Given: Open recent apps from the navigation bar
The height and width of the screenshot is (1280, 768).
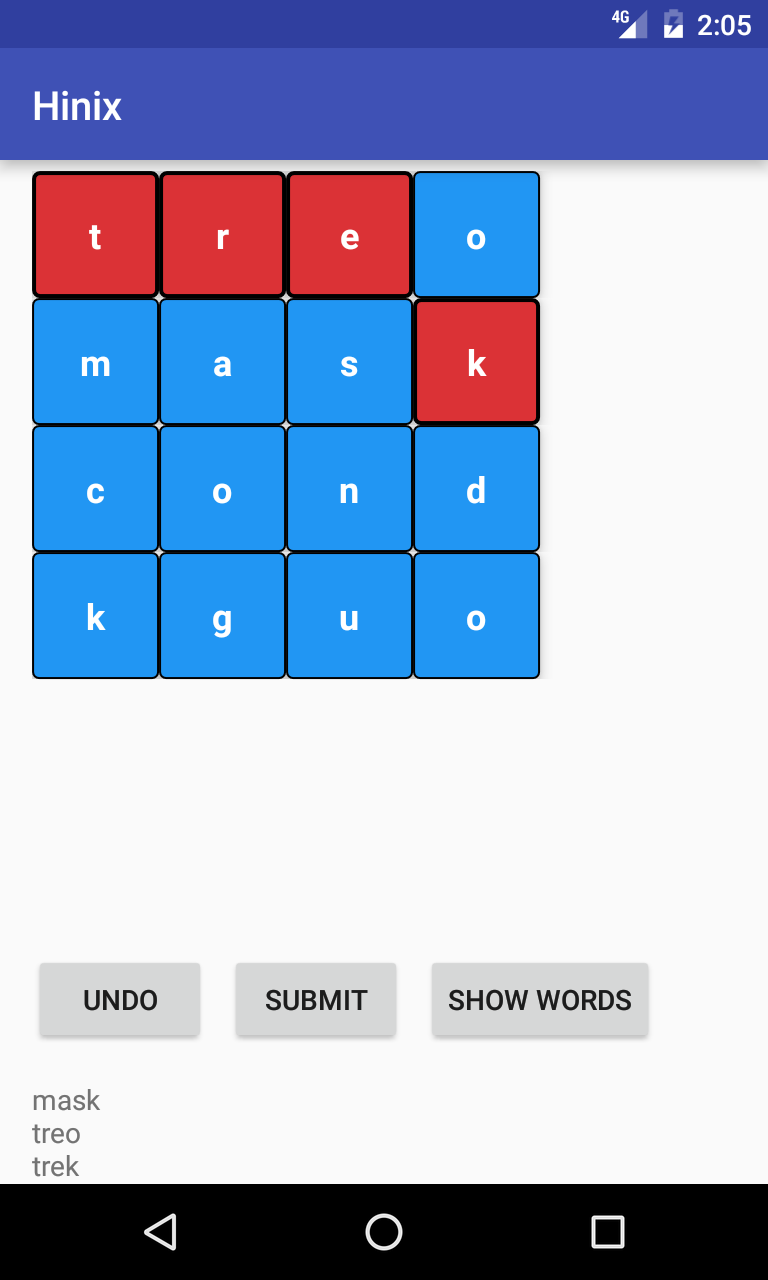Looking at the screenshot, I should 607,1232.
